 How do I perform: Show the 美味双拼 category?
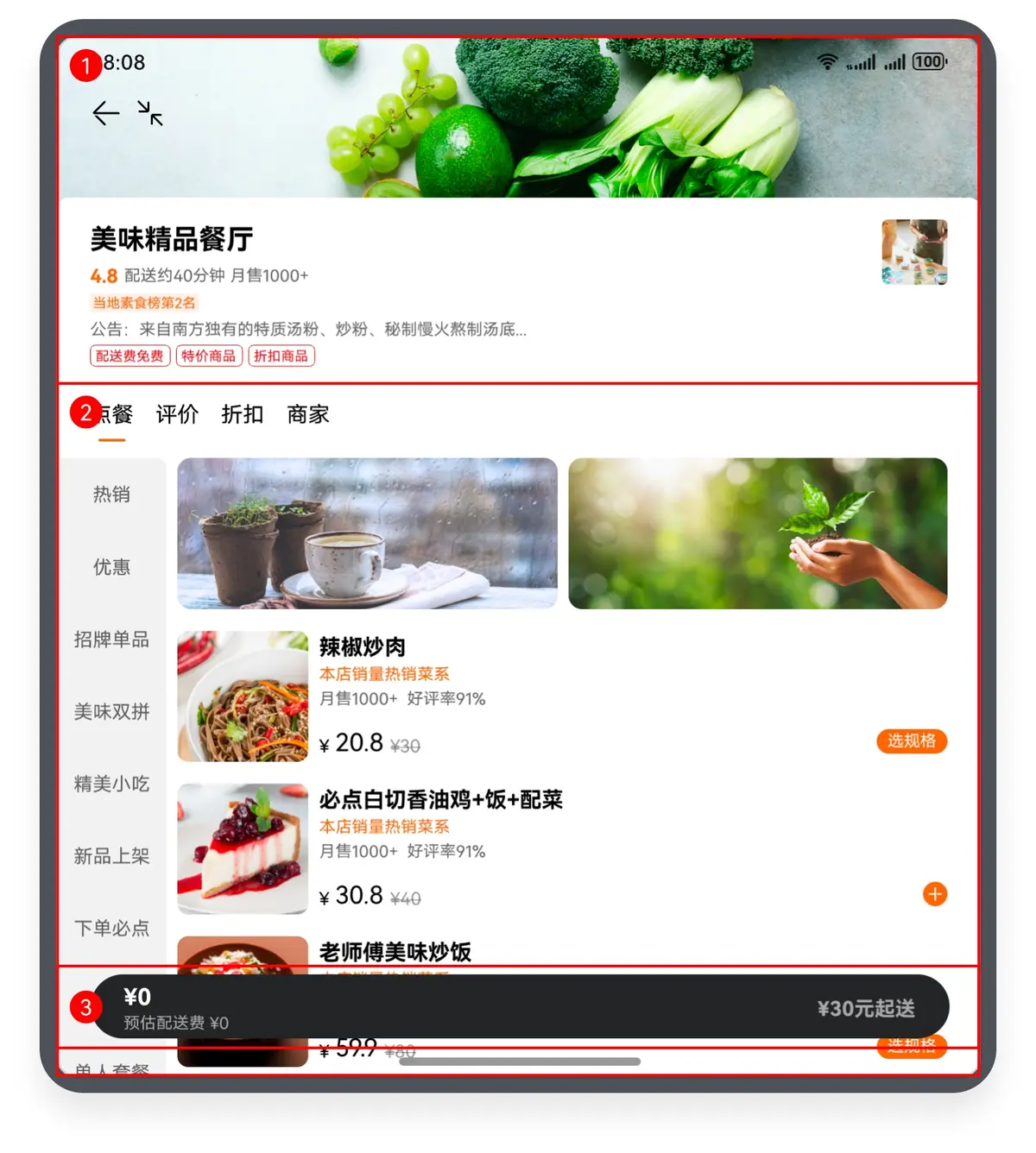pos(111,712)
